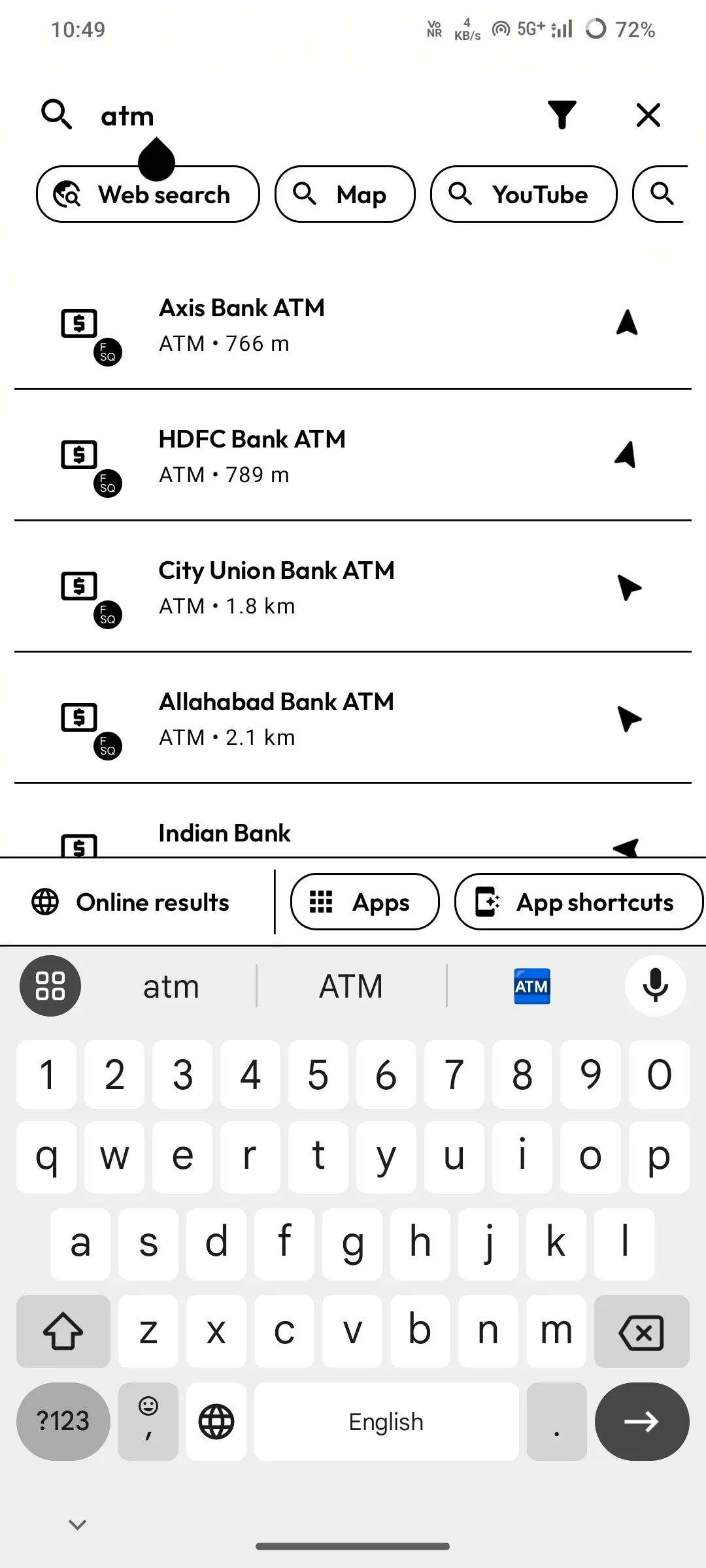Search for atm on Map
The image size is (706, 1568).
point(345,194)
